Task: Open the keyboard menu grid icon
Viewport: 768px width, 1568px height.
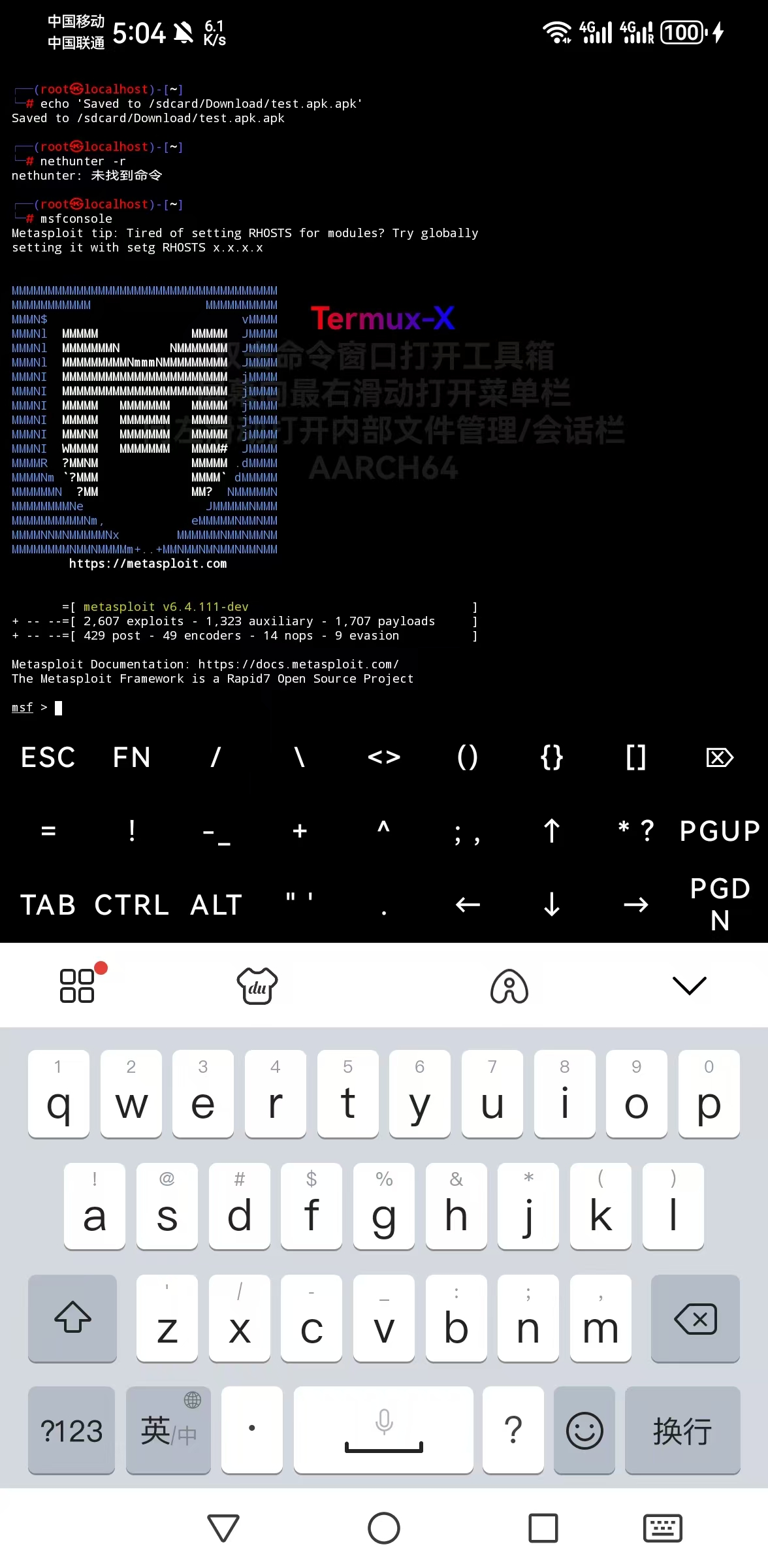Action: [x=78, y=985]
